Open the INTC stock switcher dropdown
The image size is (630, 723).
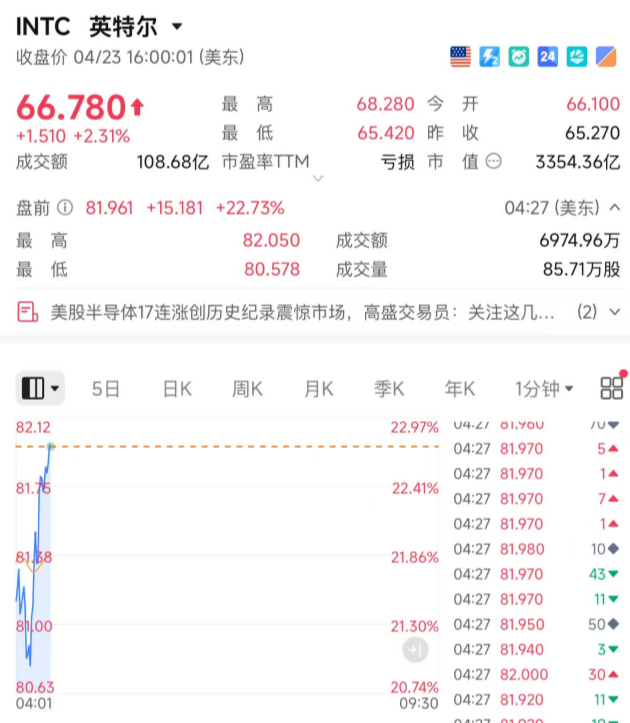(x=177, y=26)
